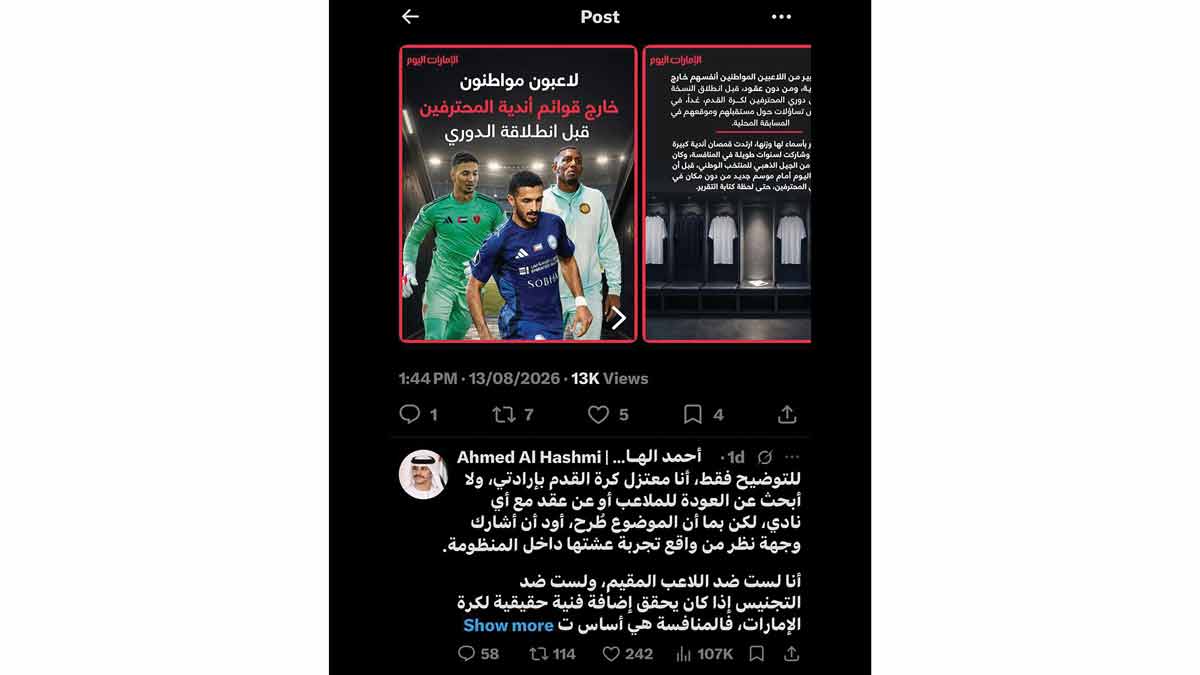Like Ahmed Al Hashmi's reply
Viewport: 1200px width, 675px height.
coord(627,654)
